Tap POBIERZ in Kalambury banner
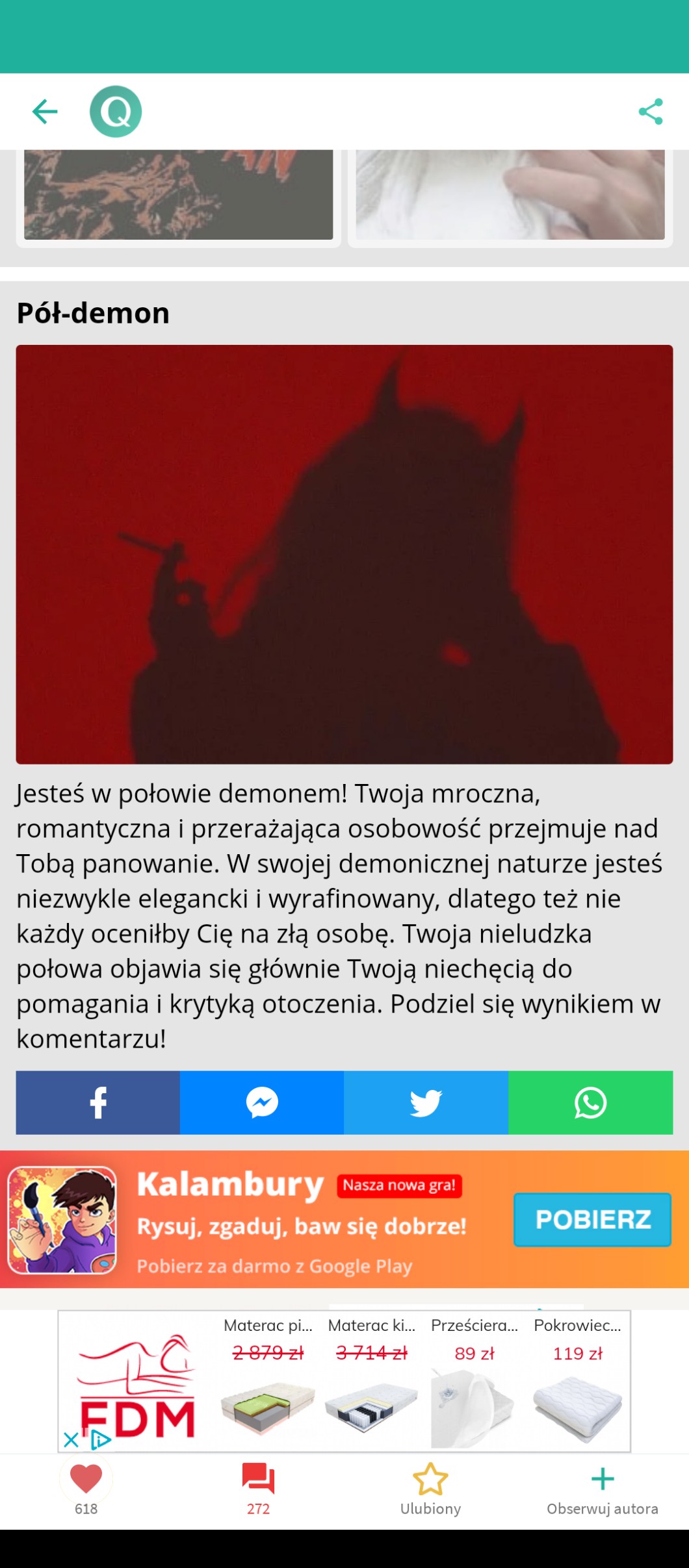 (x=592, y=1219)
